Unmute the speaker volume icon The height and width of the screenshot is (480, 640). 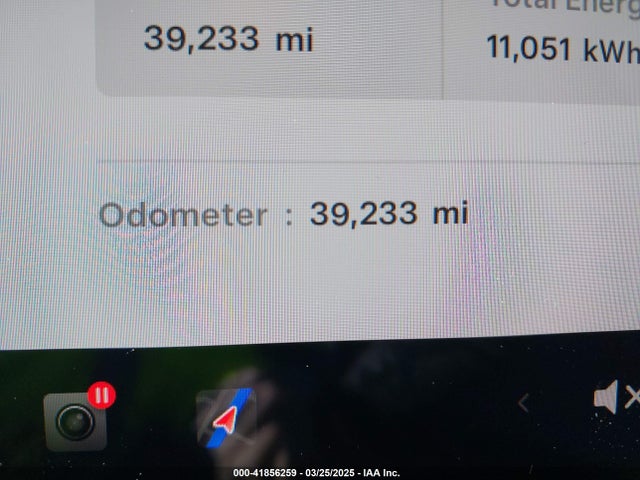click(613, 398)
